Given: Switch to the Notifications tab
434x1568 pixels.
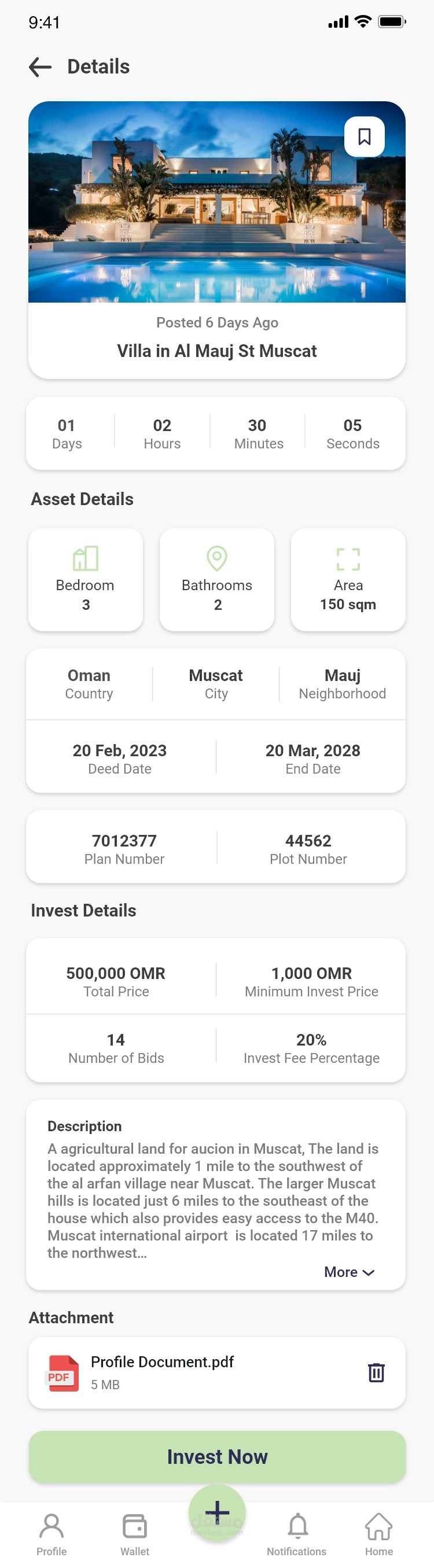Looking at the screenshot, I should [297, 1534].
